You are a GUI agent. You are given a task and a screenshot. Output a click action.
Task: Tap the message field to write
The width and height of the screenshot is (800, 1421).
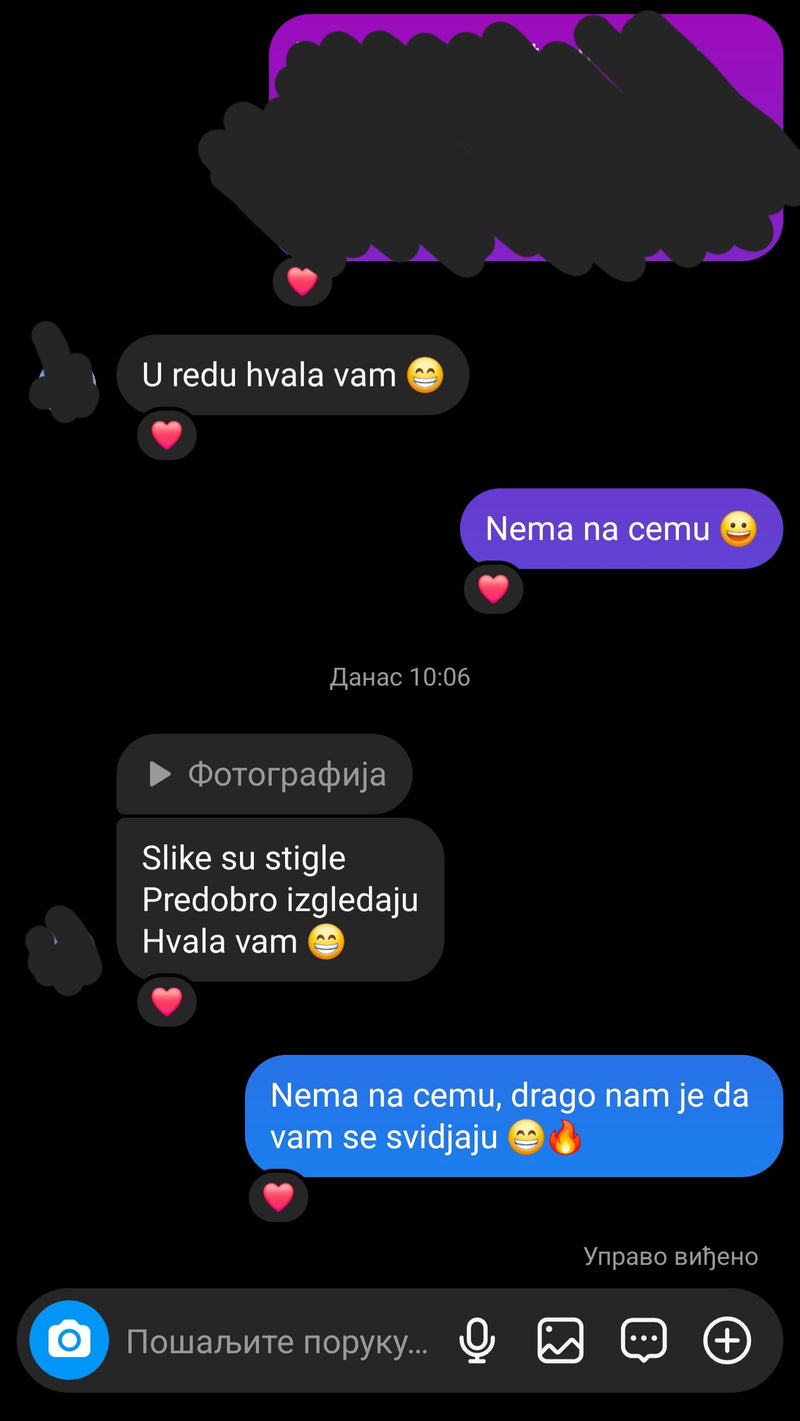click(277, 1342)
